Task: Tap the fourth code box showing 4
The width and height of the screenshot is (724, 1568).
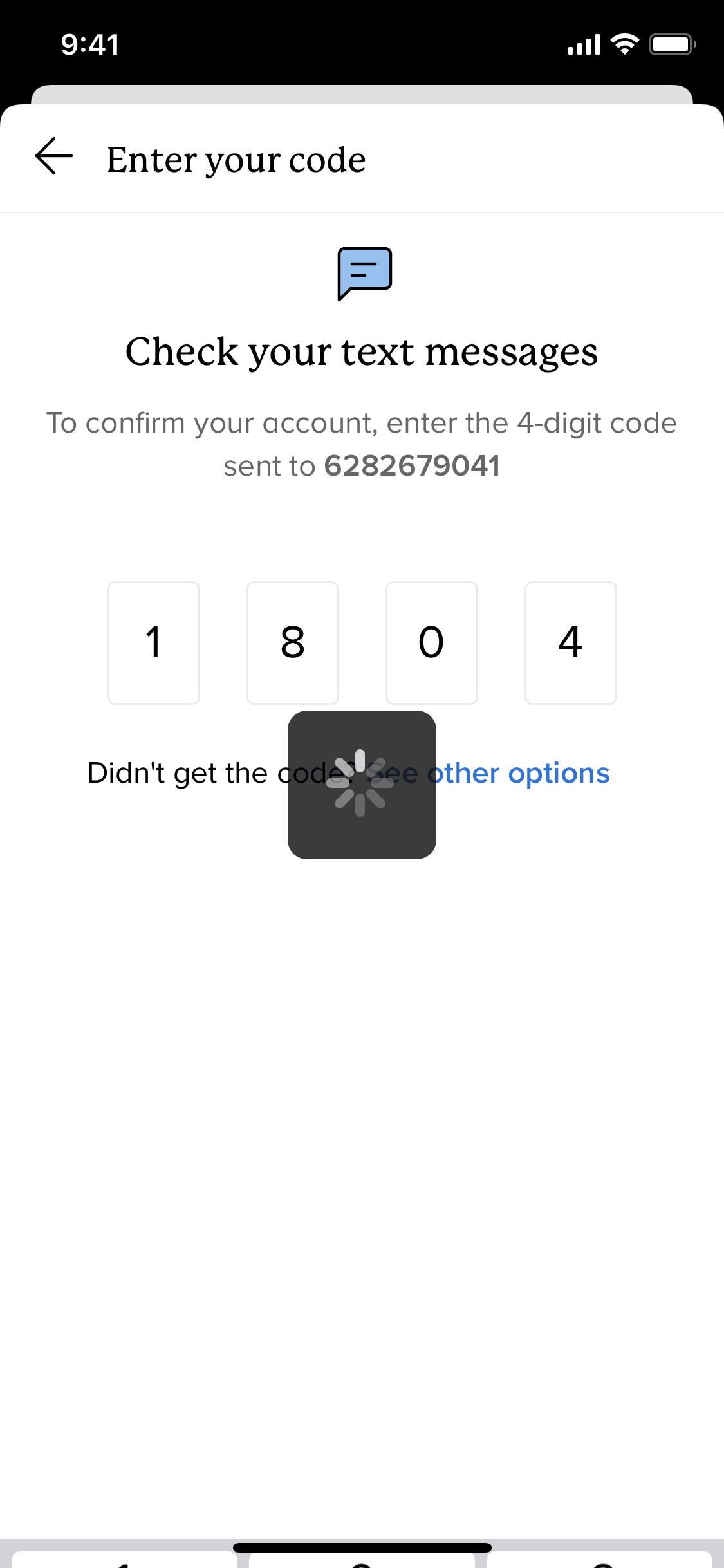Action: (571, 643)
